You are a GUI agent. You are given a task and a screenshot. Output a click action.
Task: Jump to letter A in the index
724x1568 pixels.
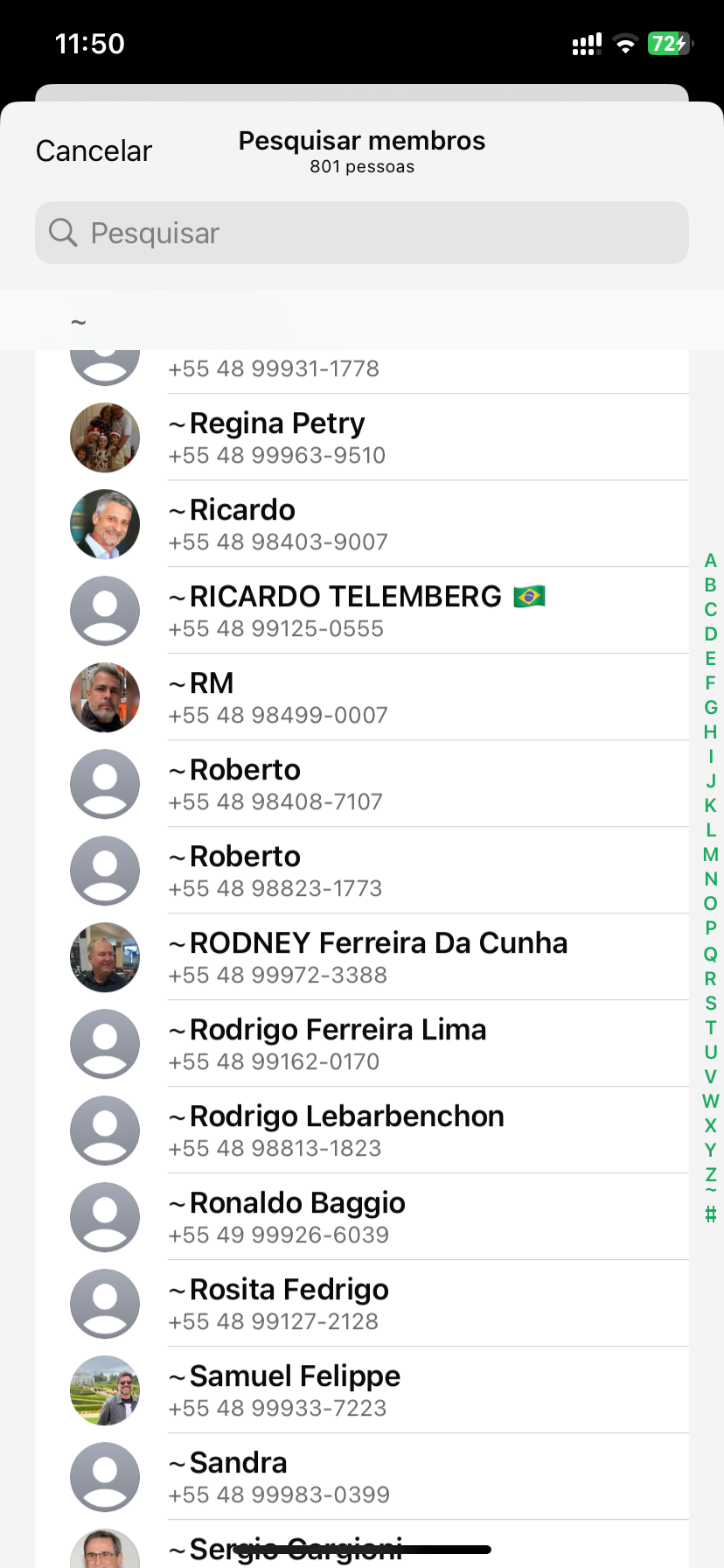tap(710, 561)
